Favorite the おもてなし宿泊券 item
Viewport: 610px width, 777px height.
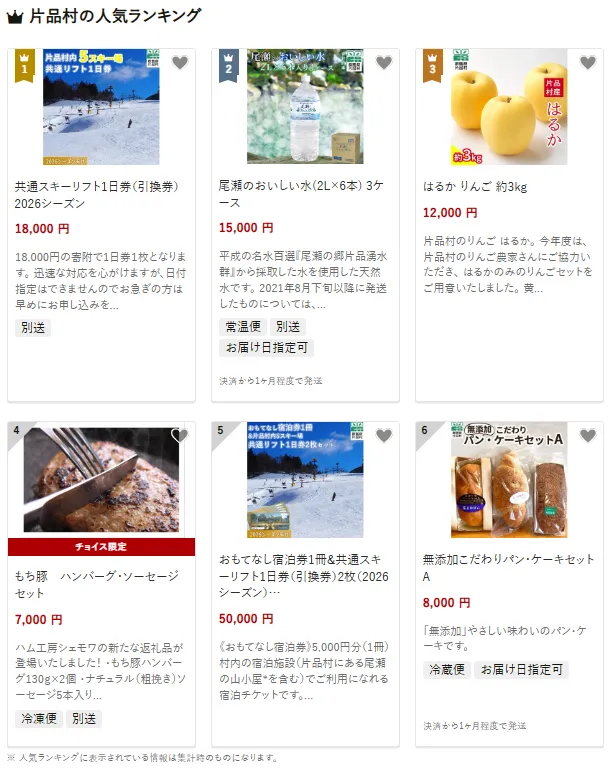coord(384,436)
